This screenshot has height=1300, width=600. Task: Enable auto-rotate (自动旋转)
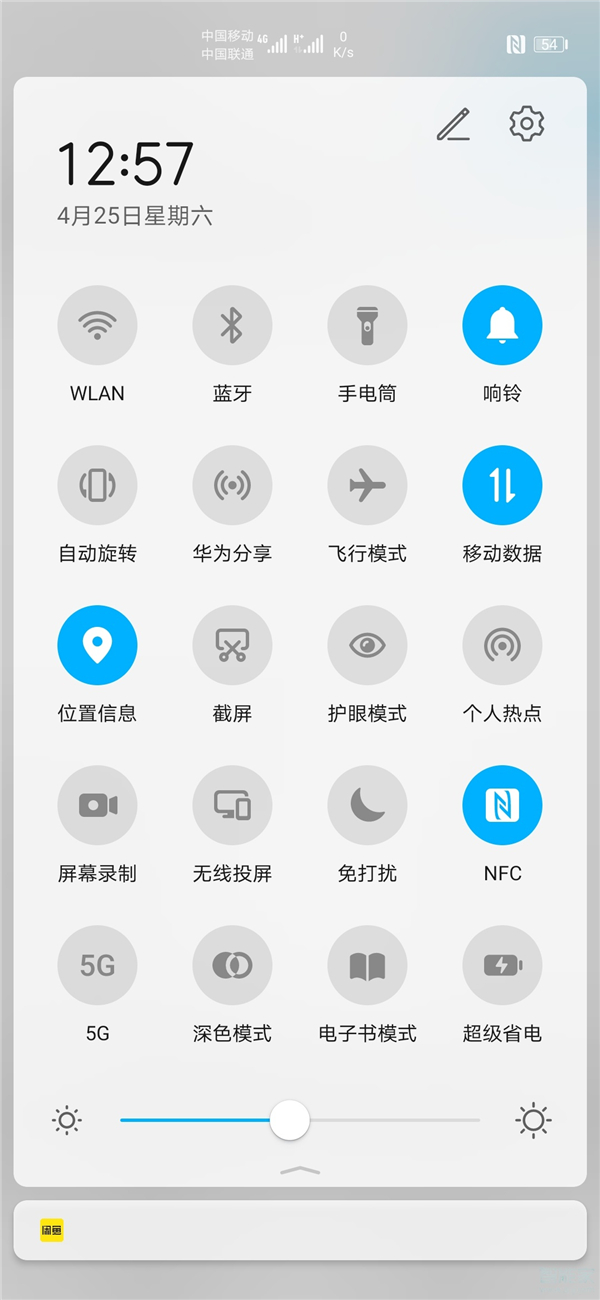tap(97, 485)
